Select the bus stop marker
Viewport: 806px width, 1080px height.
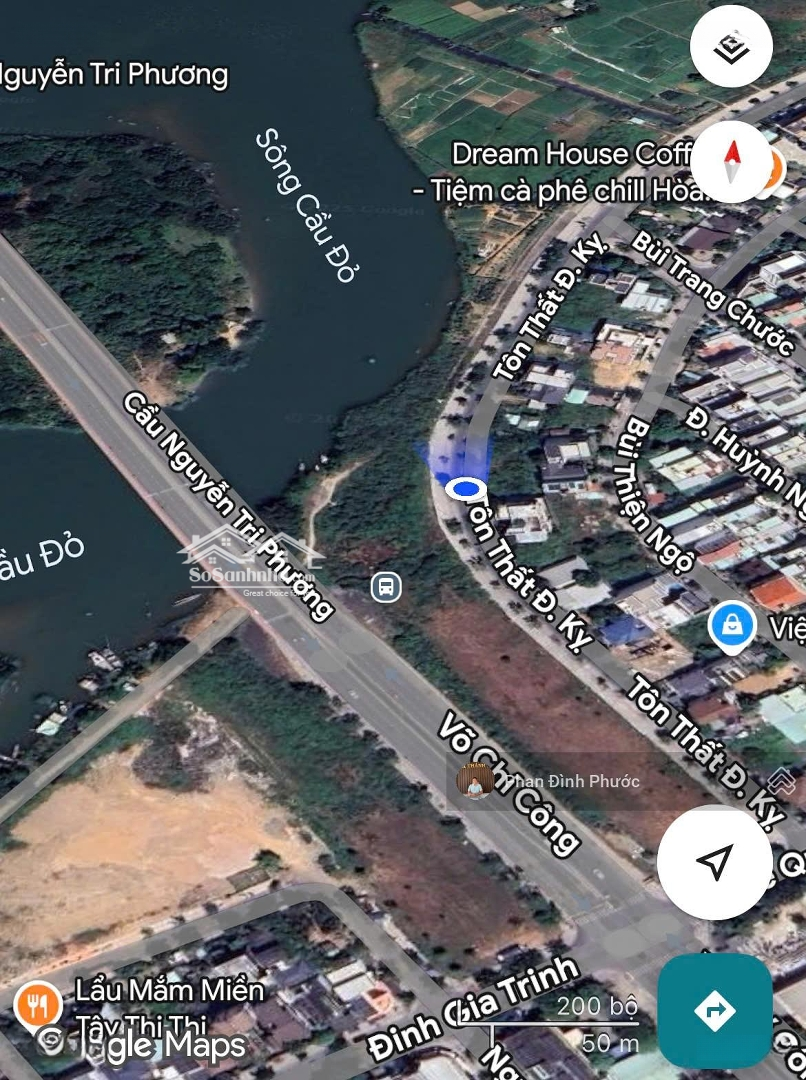pos(386,587)
